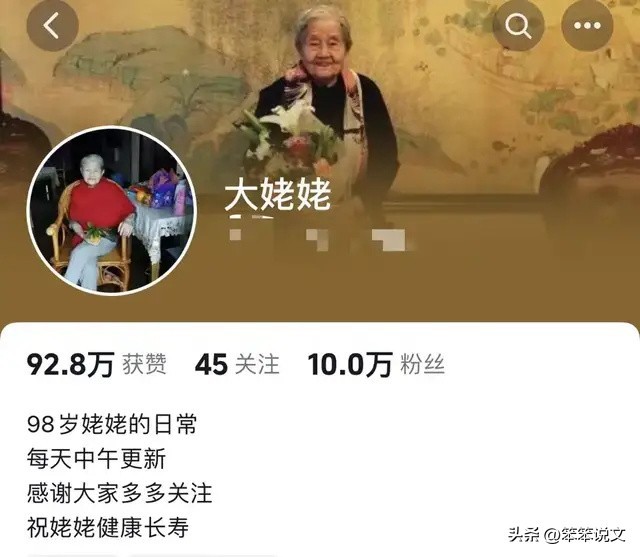This screenshot has width=640, height=557.
Task: View the round profile avatar photo
Action: 111,211
